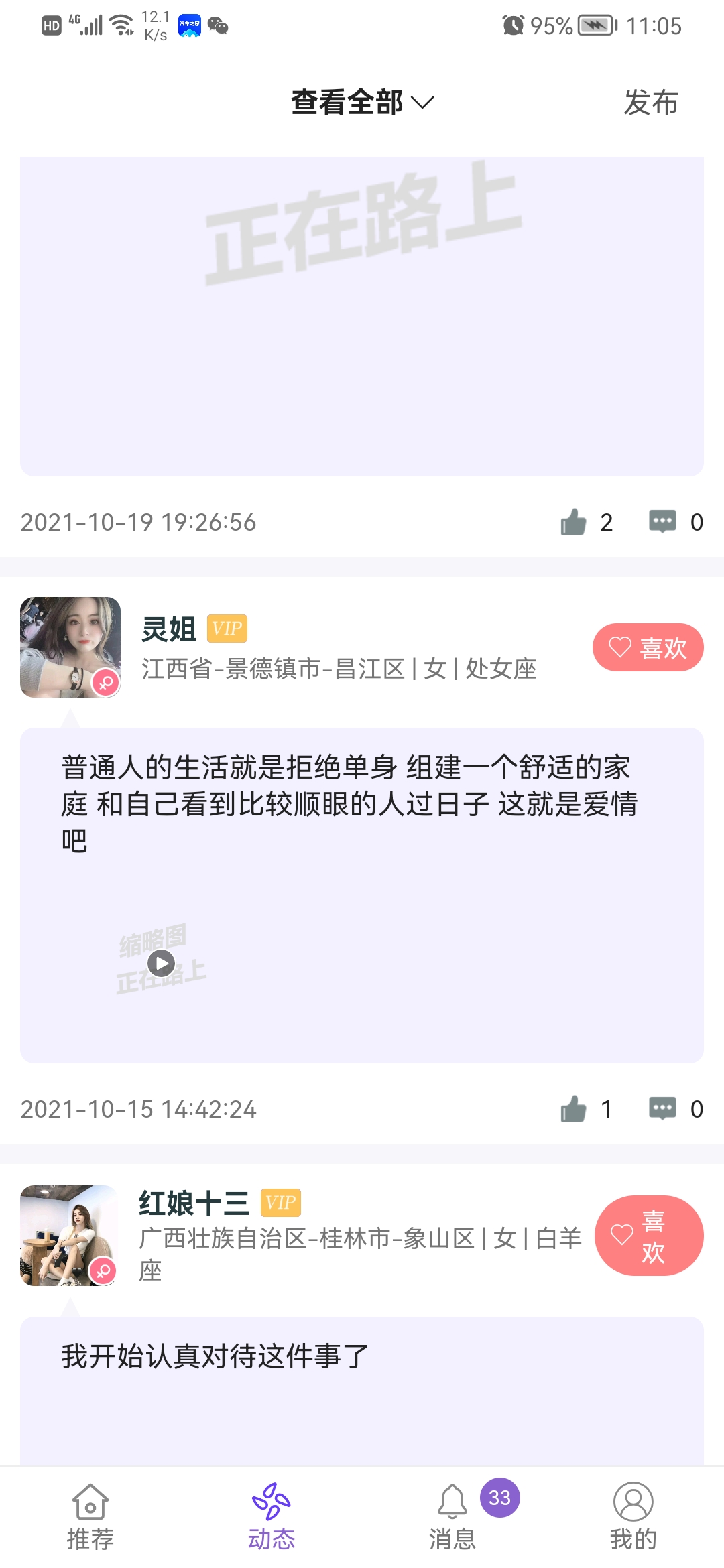This screenshot has width=724, height=1568.
Task: Open comments on the 2021-10-19 post
Action: [662, 522]
